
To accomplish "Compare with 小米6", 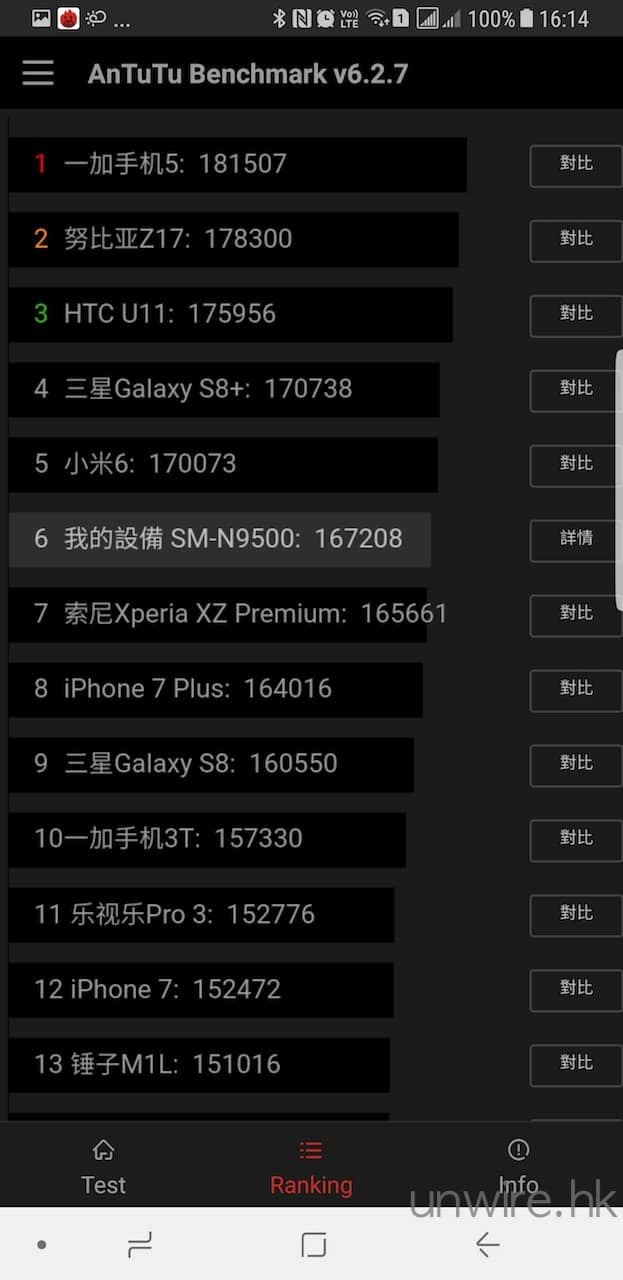I will click(x=576, y=465).
